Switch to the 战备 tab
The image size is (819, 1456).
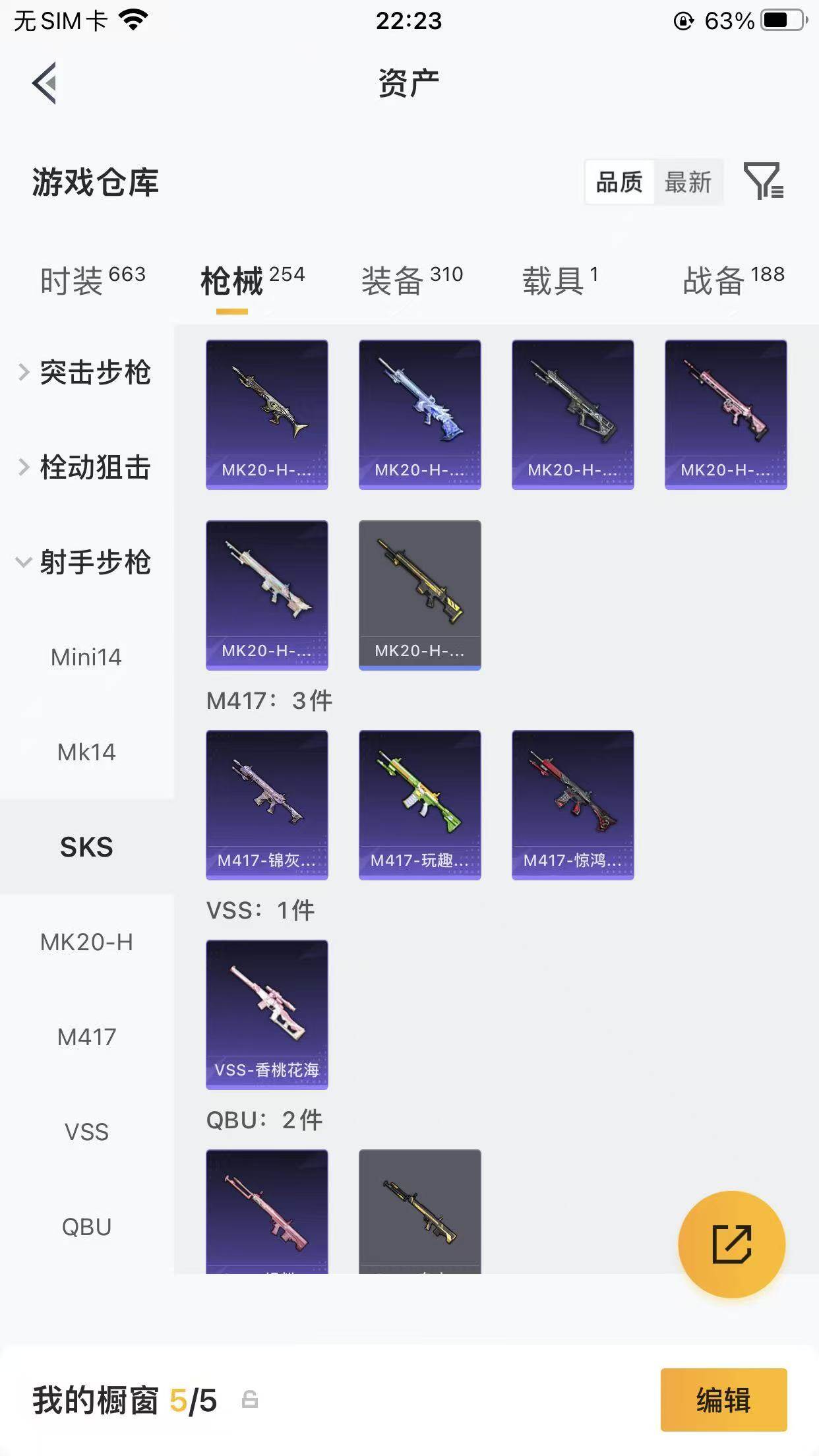[733, 280]
